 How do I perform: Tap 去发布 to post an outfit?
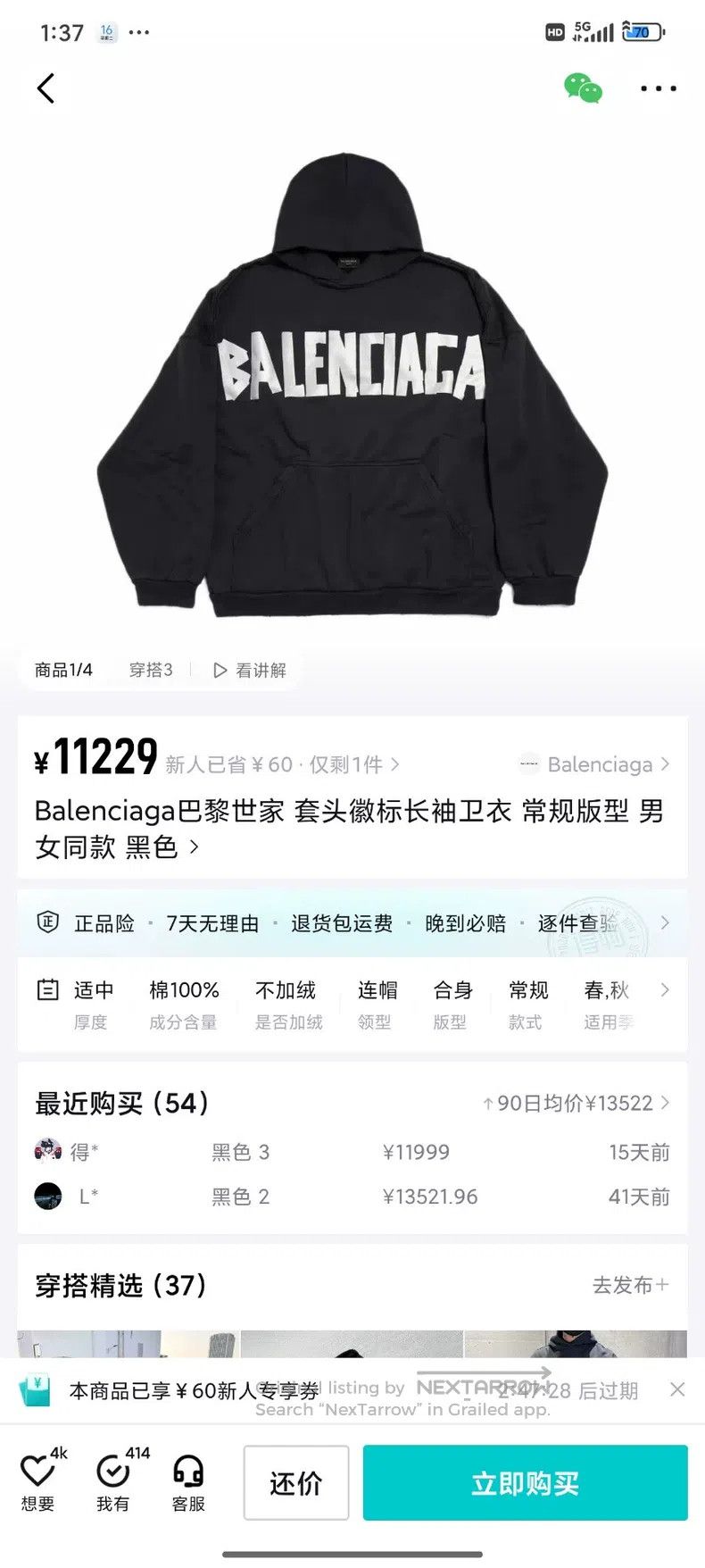pos(631,1285)
